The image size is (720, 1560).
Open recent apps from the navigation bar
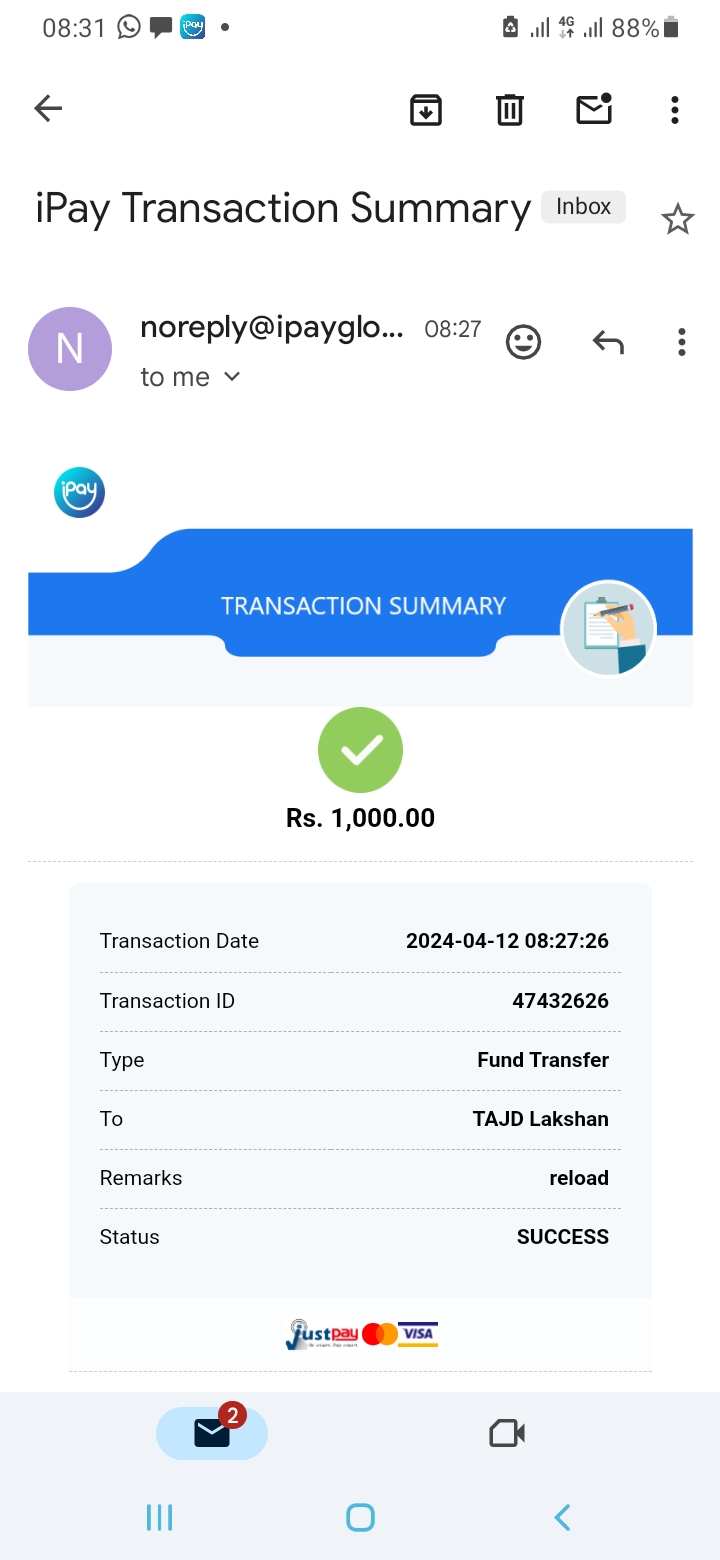pyautogui.click(x=160, y=1517)
